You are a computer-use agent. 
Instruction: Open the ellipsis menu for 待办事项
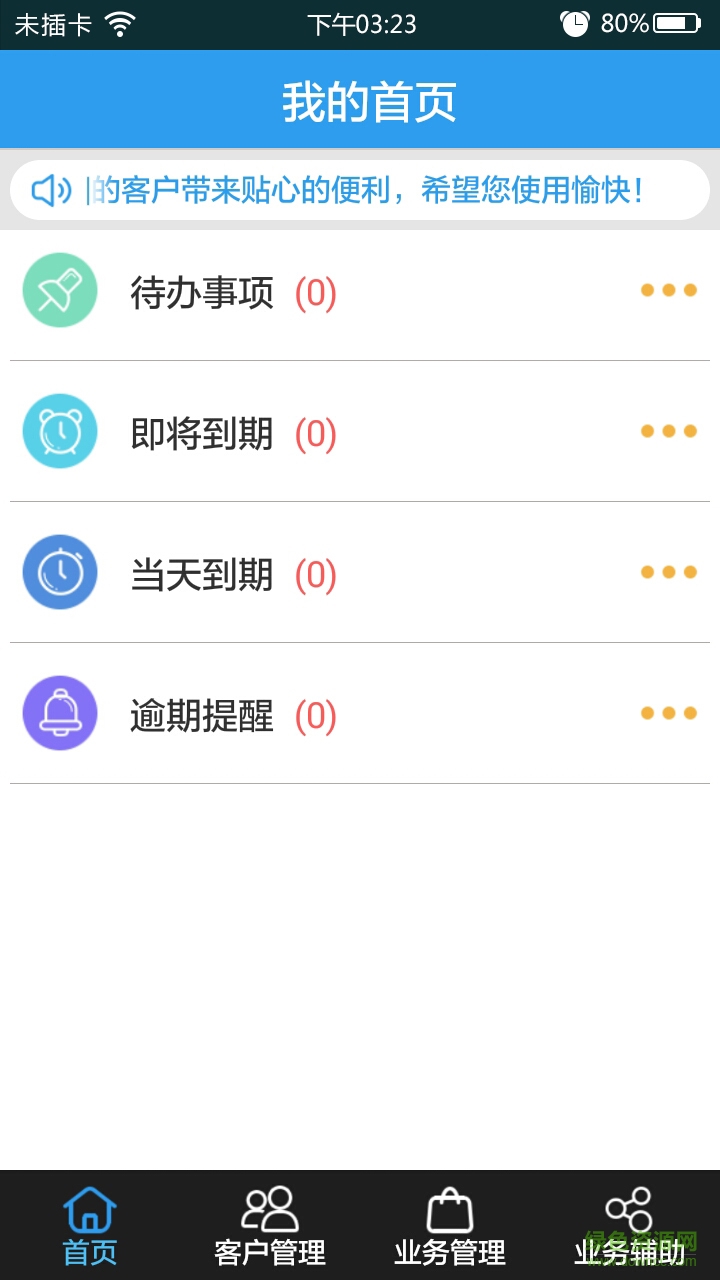pos(668,289)
